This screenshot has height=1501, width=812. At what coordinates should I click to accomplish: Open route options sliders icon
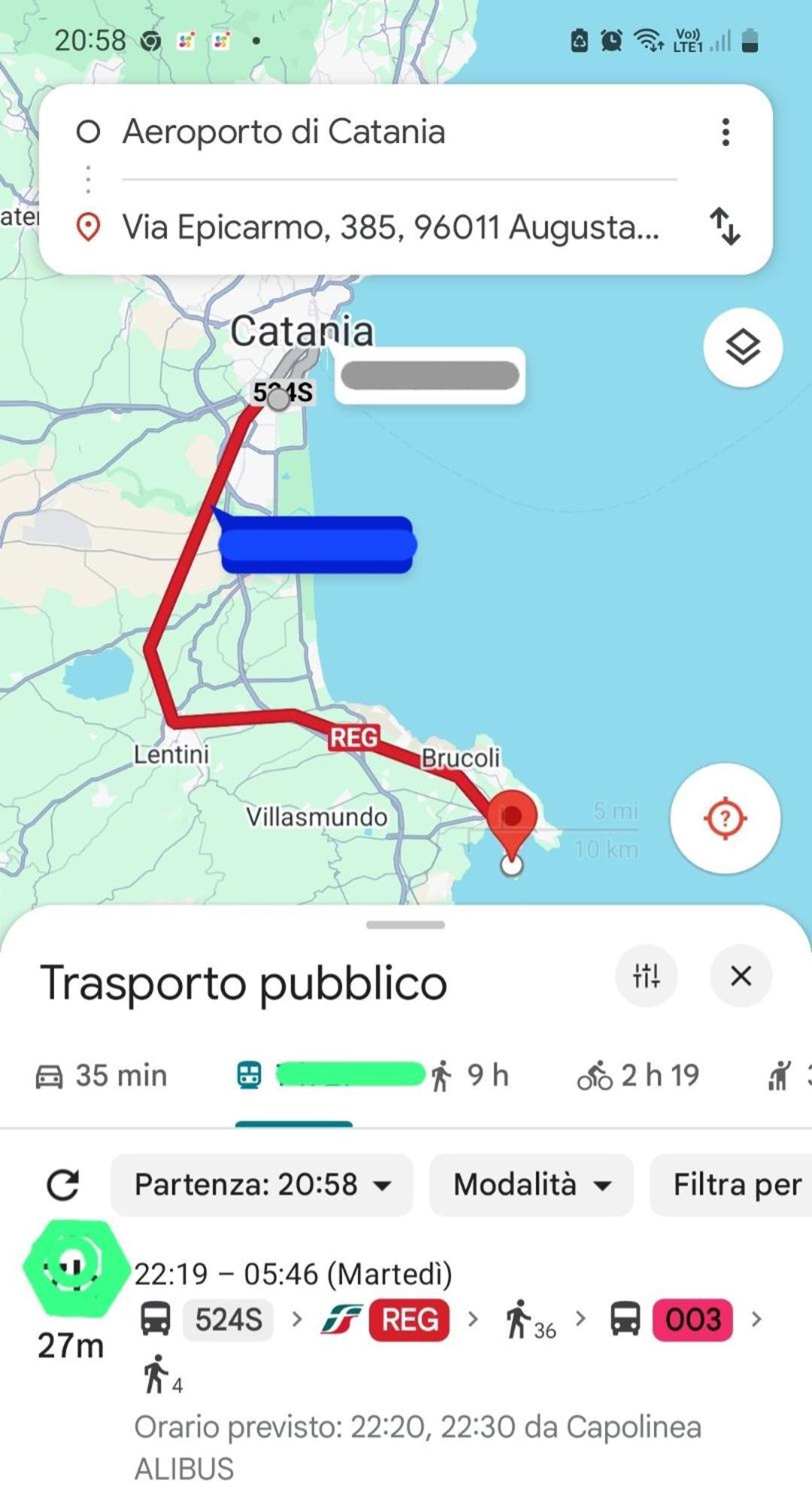pyautogui.click(x=646, y=976)
